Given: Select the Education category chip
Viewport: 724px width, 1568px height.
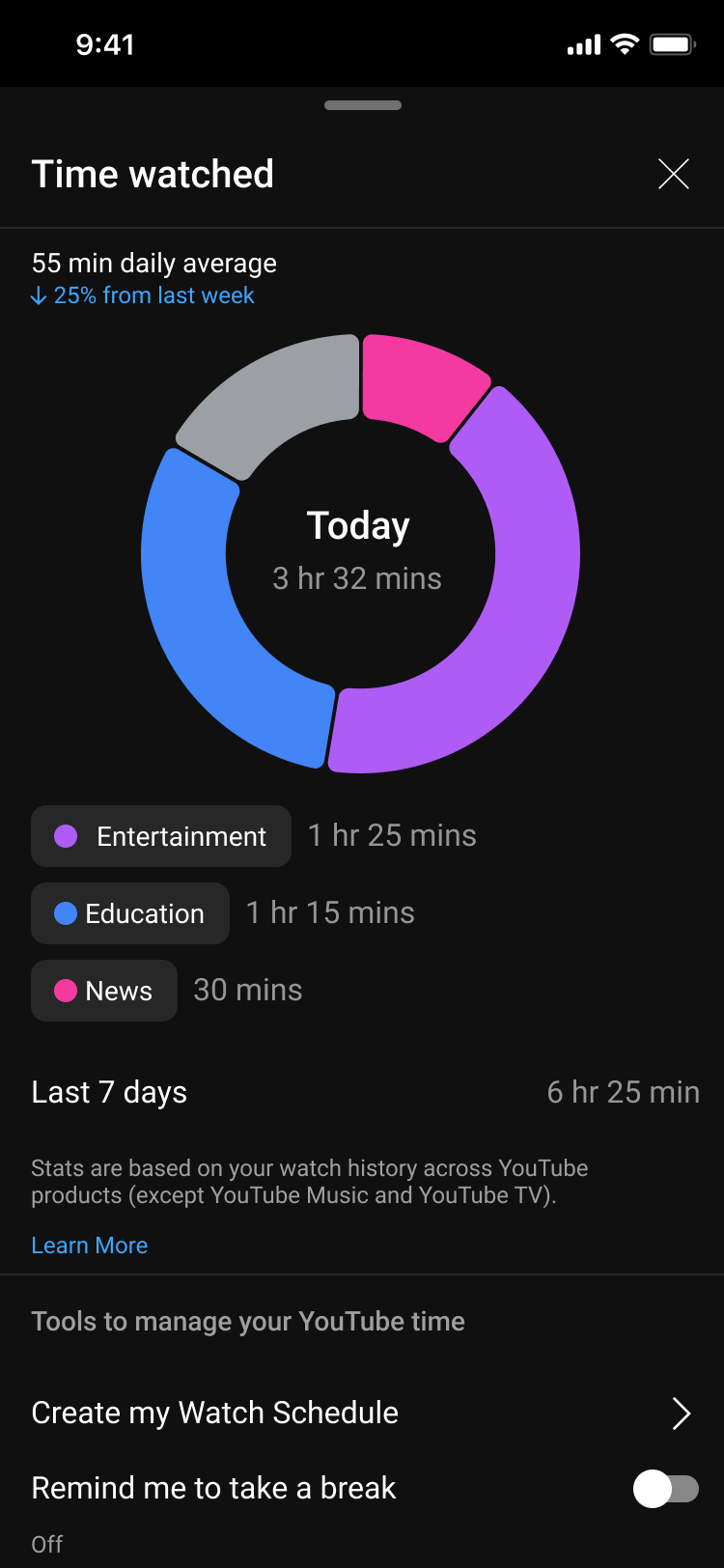Looking at the screenshot, I should pyautogui.click(x=129, y=912).
